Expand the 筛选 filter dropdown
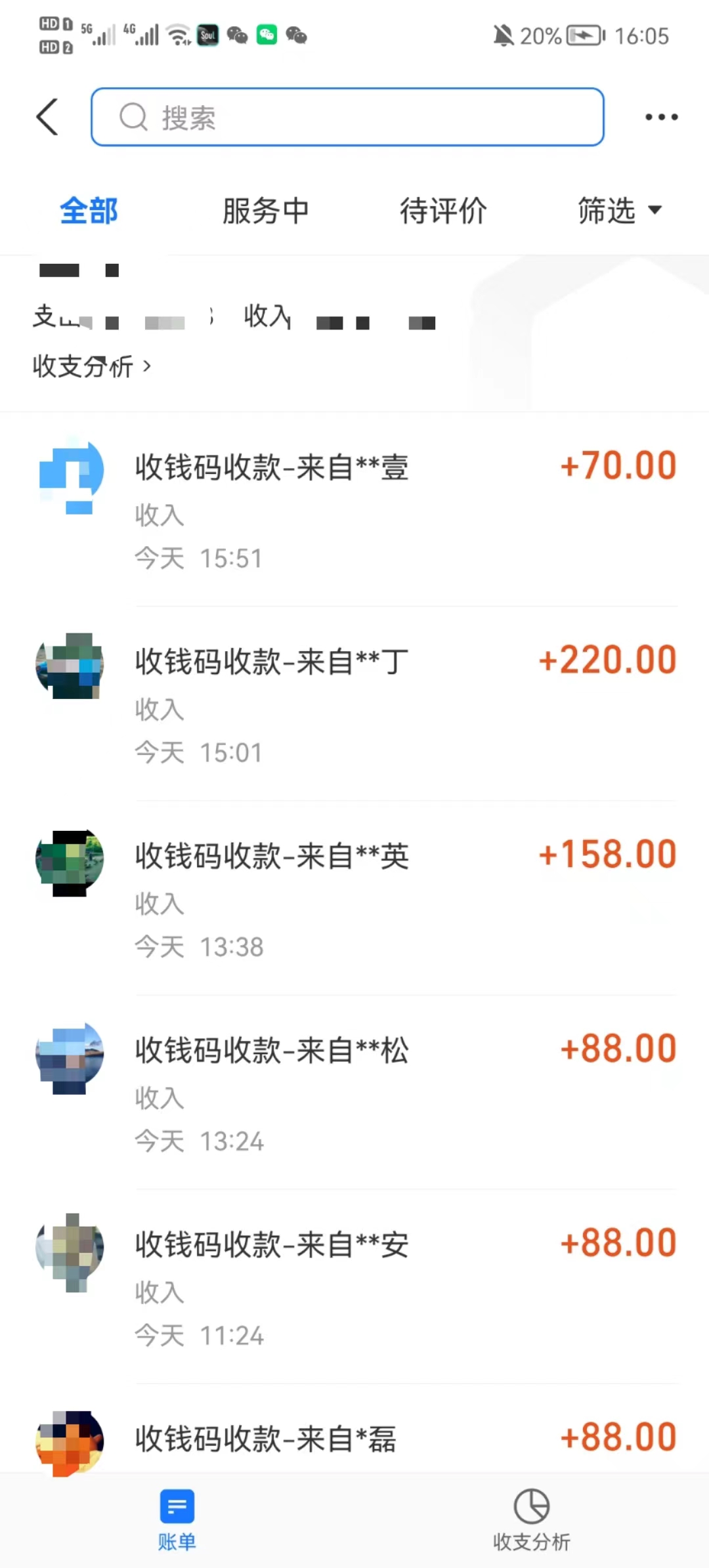 (x=619, y=211)
